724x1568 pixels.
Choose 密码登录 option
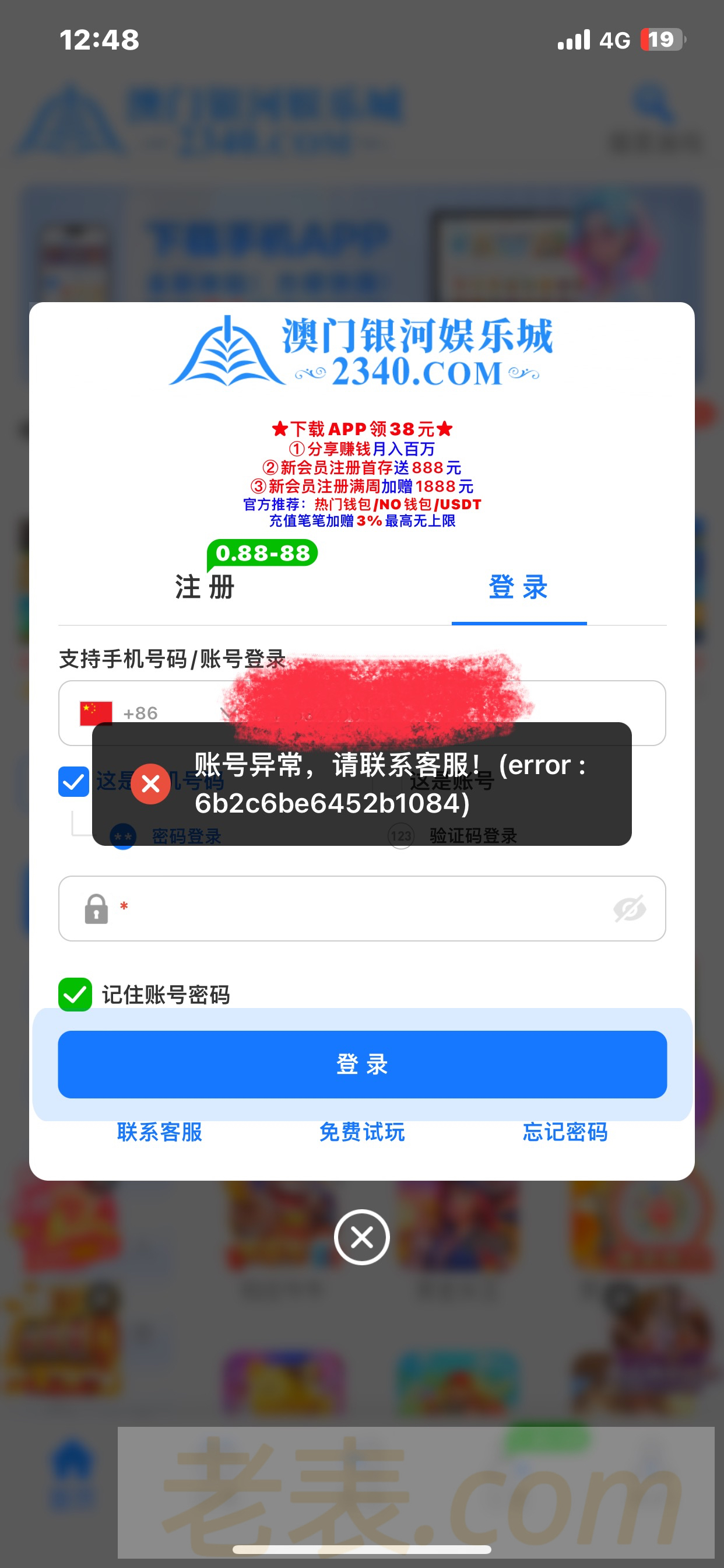[x=185, y=837]
